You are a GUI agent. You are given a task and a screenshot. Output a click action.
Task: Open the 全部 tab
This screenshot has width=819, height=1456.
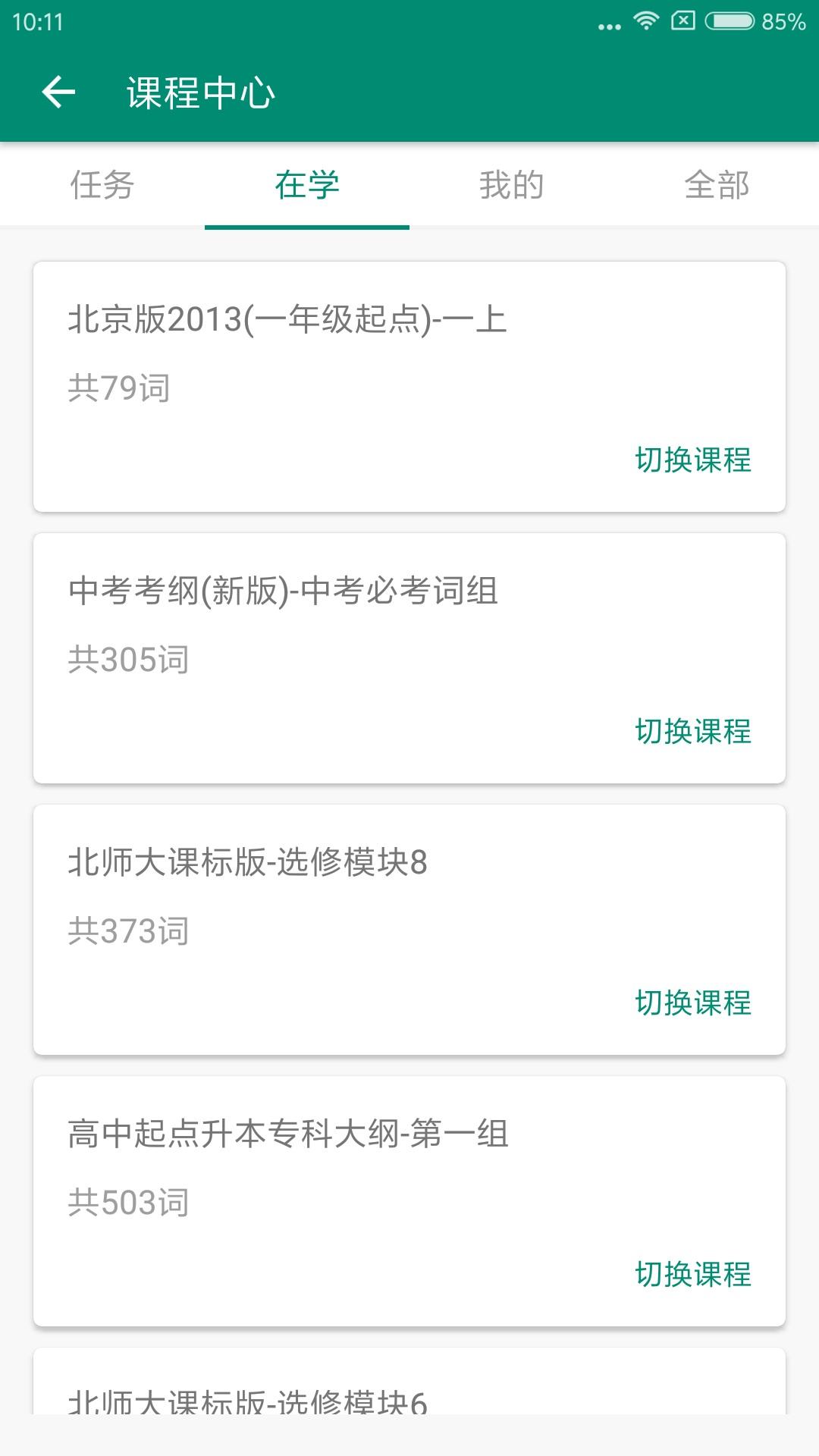point(717,185)
